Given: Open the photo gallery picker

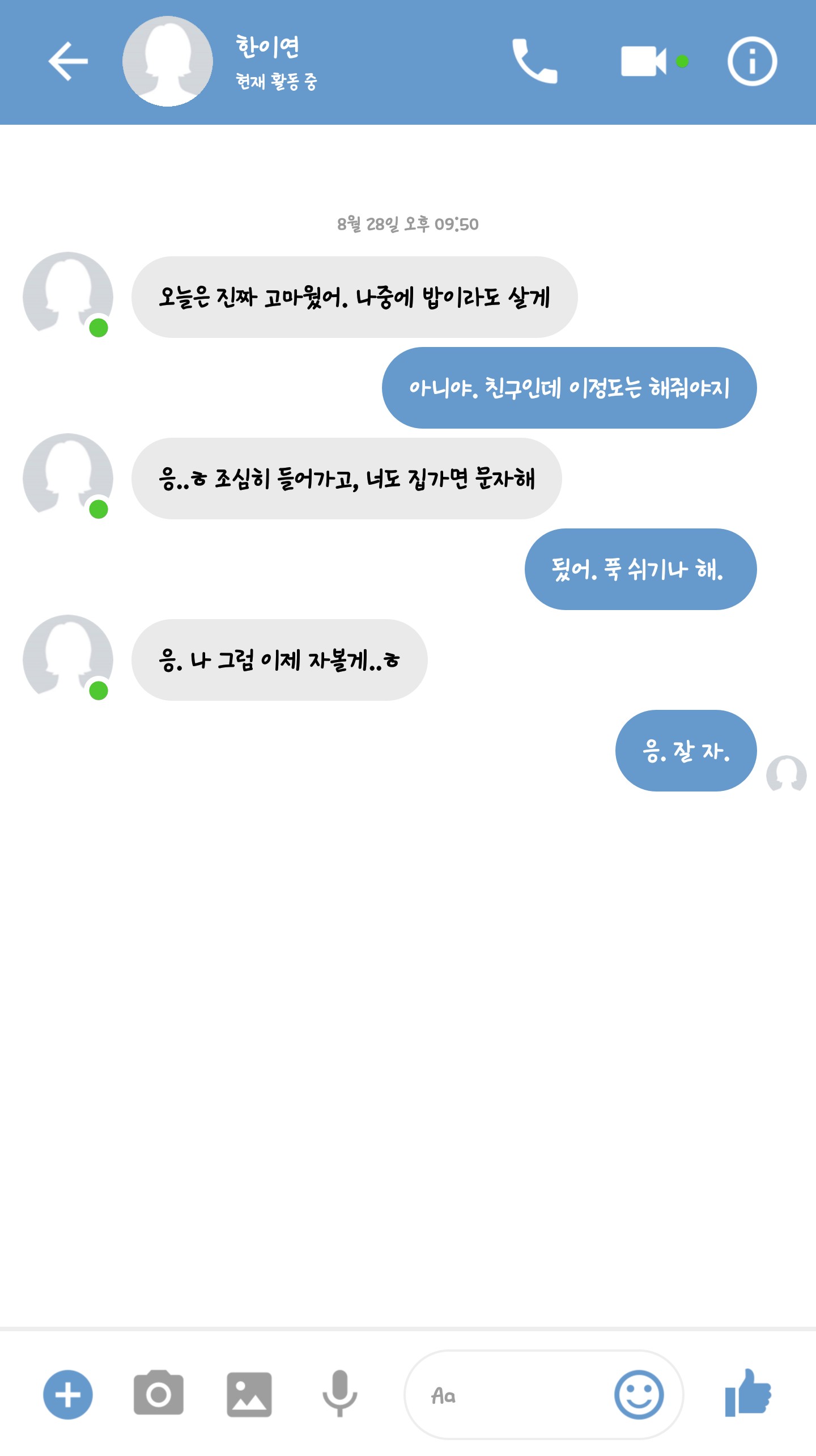Looking at the screenshot, I should (249, 1394).
